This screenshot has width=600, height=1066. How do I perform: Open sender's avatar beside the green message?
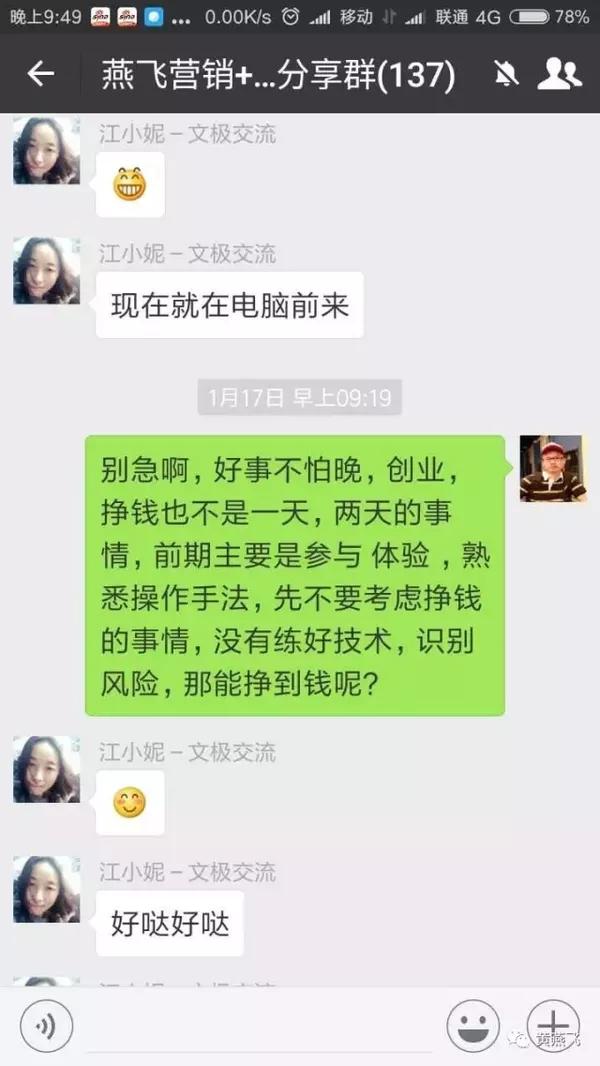[x=552, y=468]
